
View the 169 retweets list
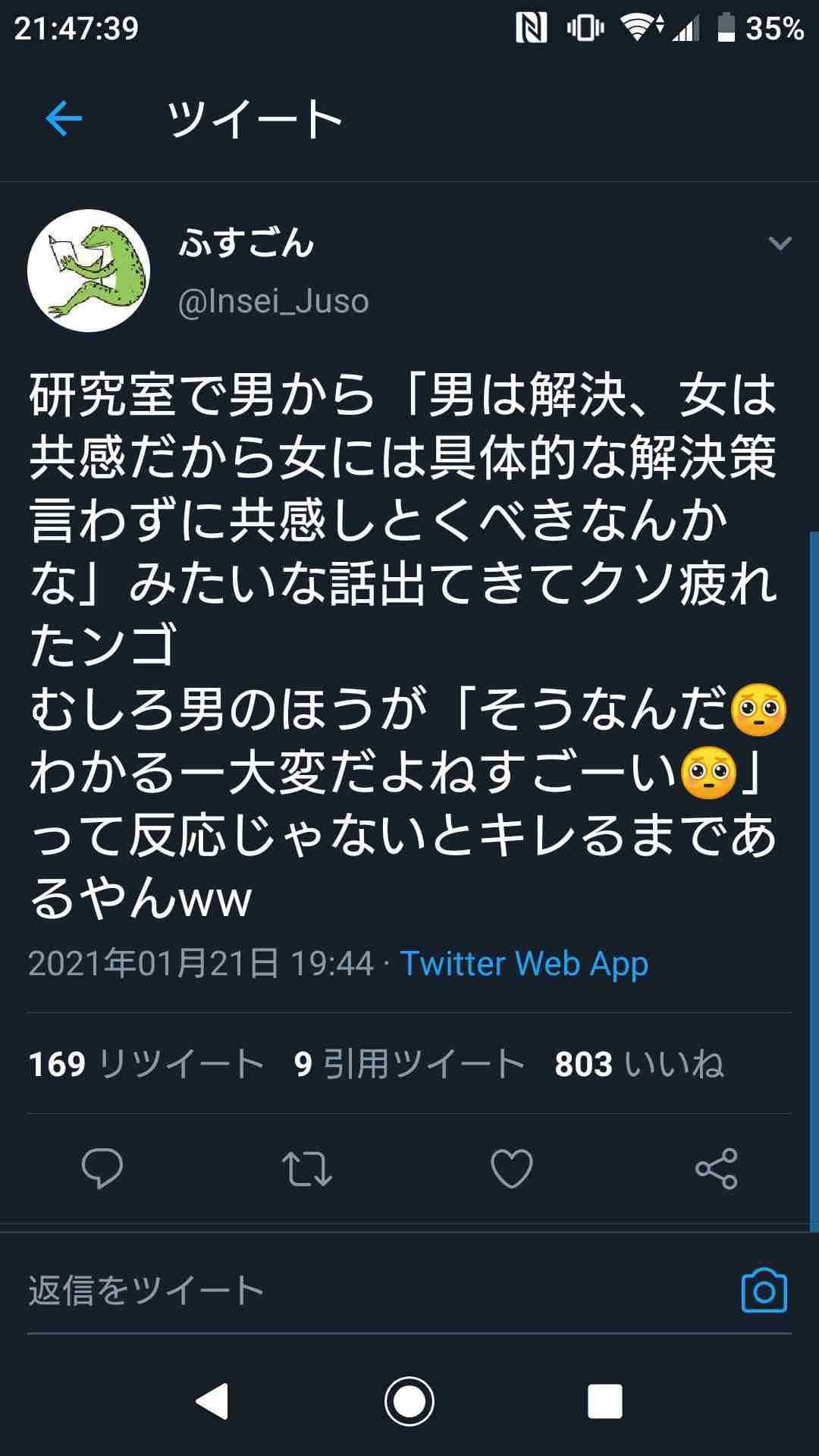(x=146, y=1063)
